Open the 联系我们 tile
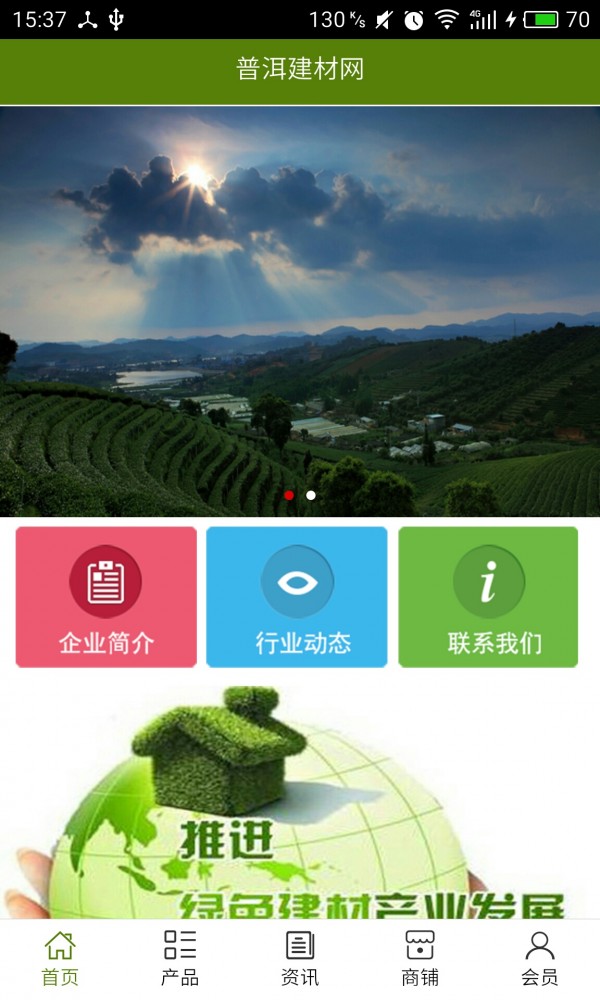This screenshot has width=600, height=1000. (488, 597)
